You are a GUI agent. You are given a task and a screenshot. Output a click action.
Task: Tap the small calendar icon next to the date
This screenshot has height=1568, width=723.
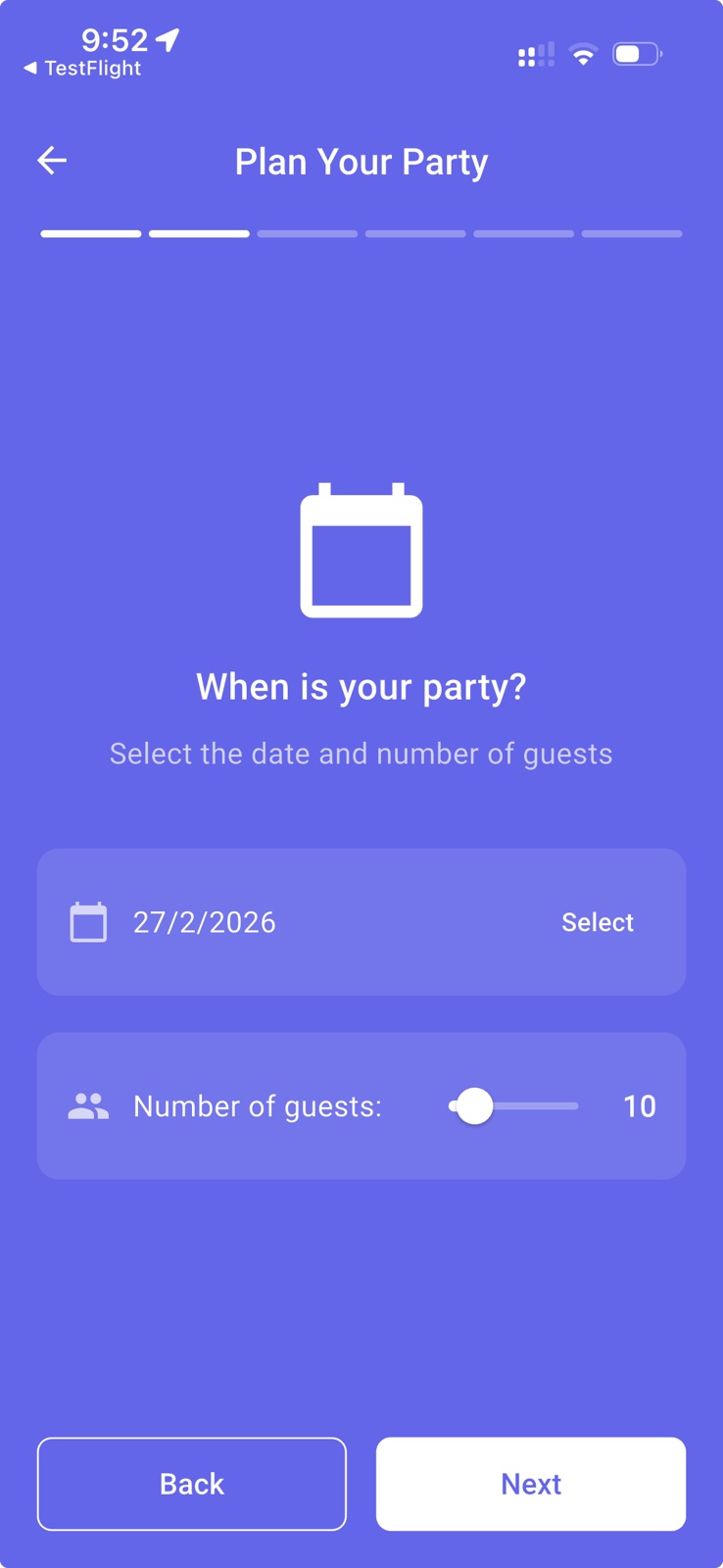click(88, 921)
